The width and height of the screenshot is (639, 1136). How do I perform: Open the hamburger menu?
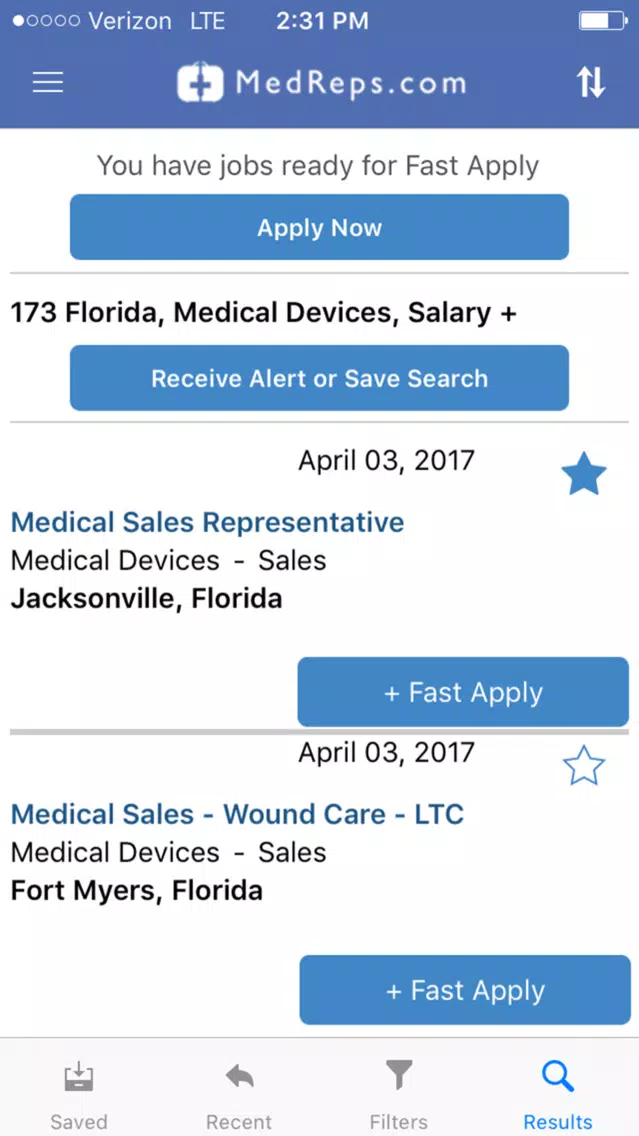click(x=48, y=83)
